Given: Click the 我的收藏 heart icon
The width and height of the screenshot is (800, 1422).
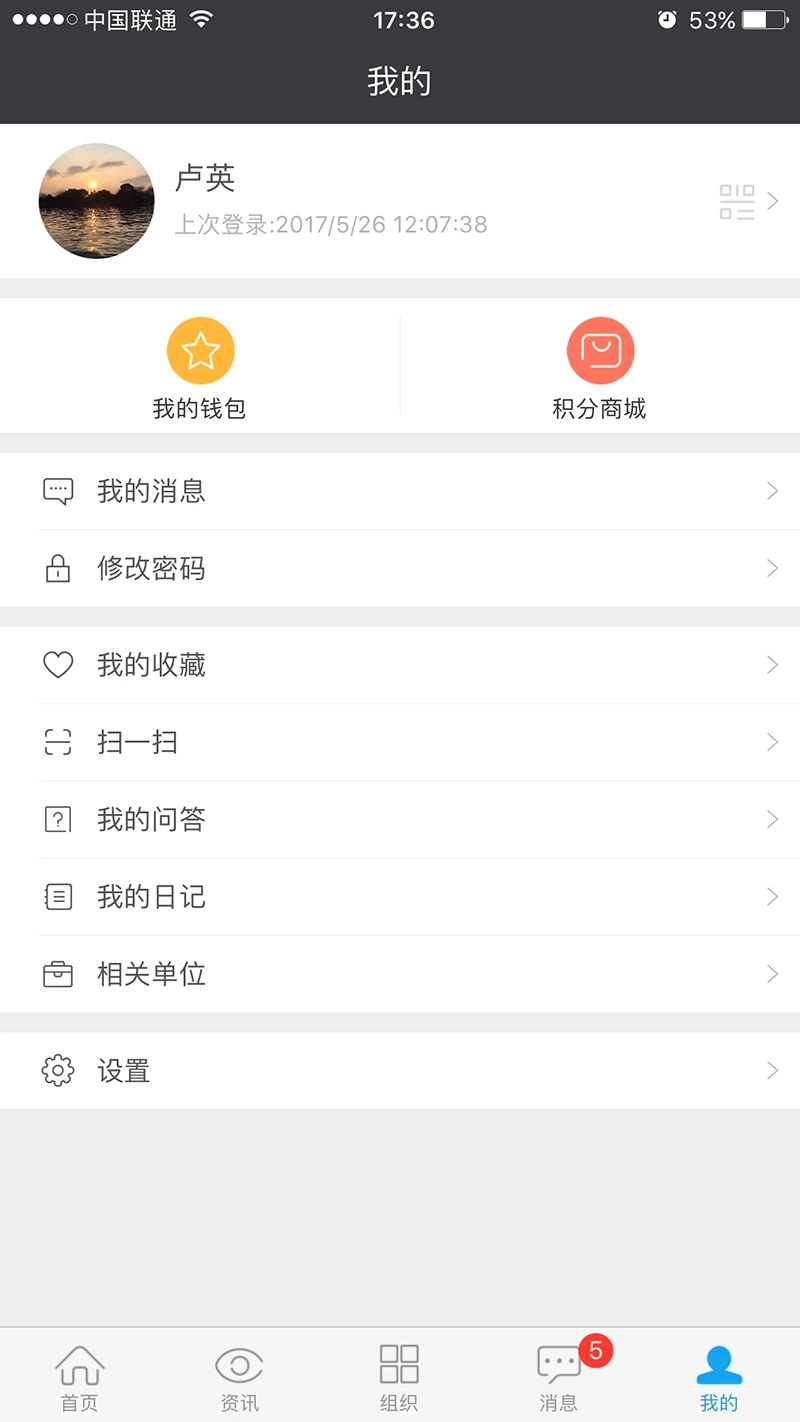Looking at the screenshot, I should 59,664.
